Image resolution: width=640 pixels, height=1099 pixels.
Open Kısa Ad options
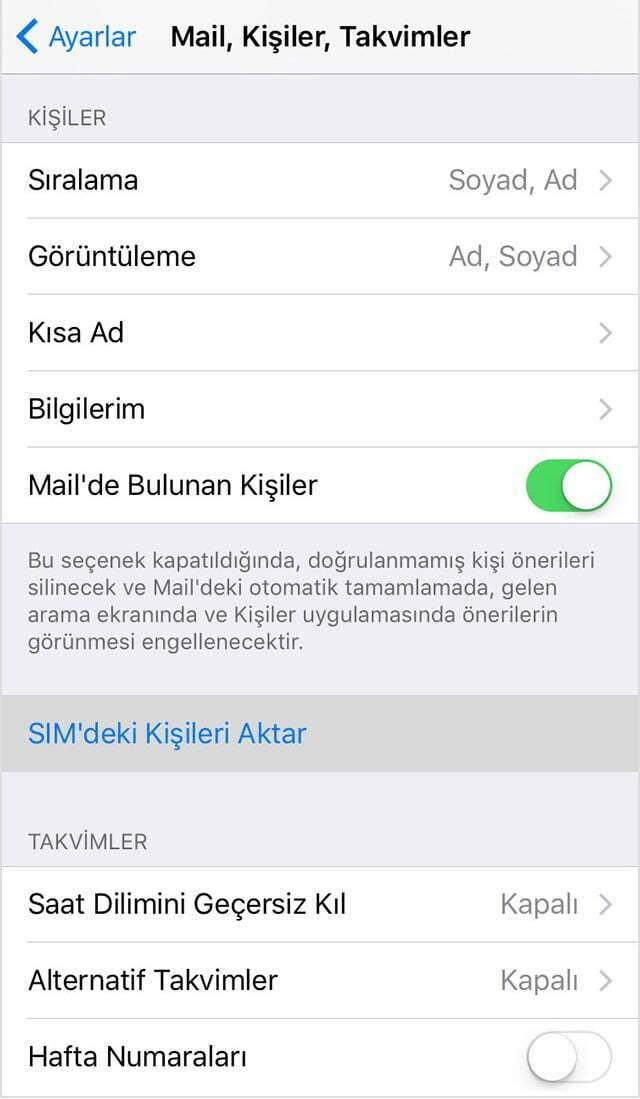320,333
